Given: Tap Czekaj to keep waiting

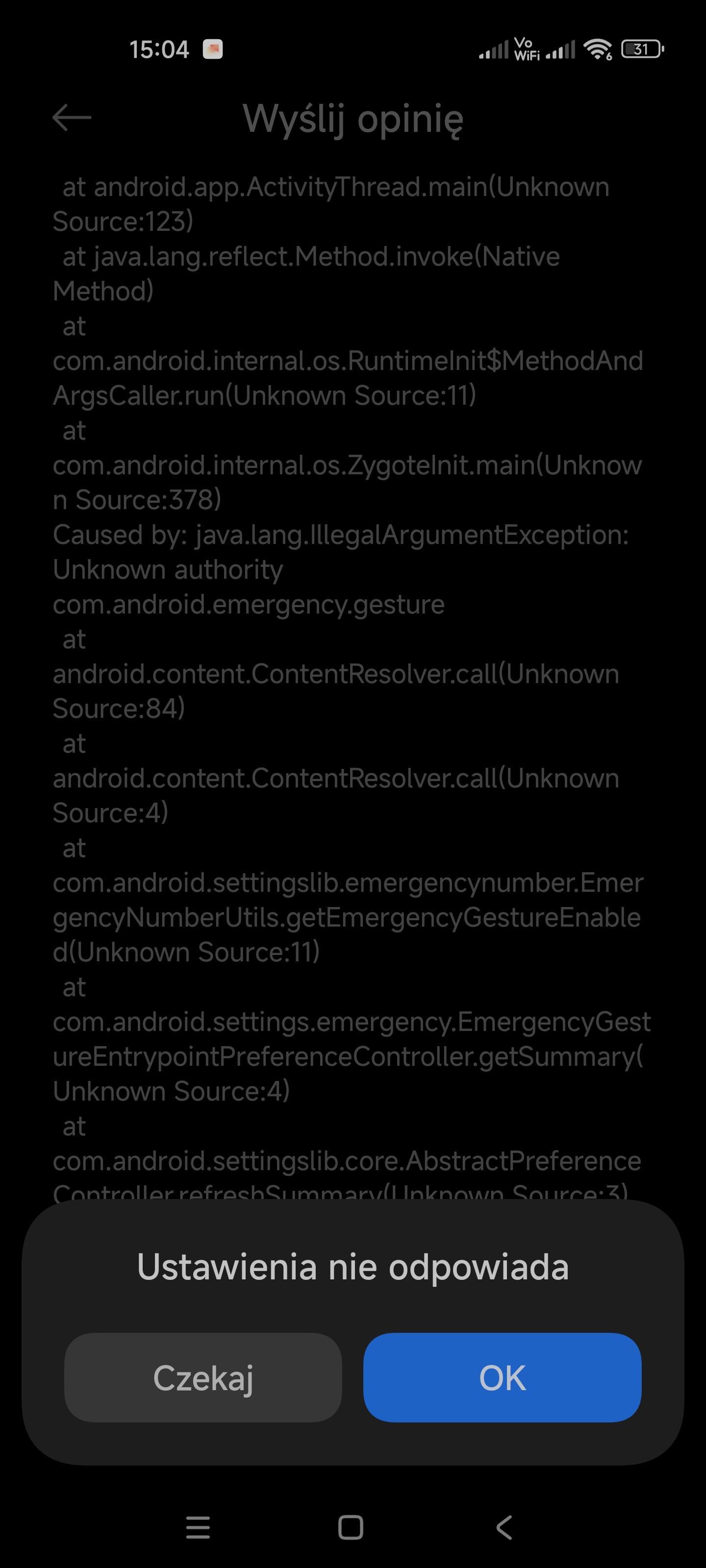Looking at the screenshot, I should [203, 1377].
